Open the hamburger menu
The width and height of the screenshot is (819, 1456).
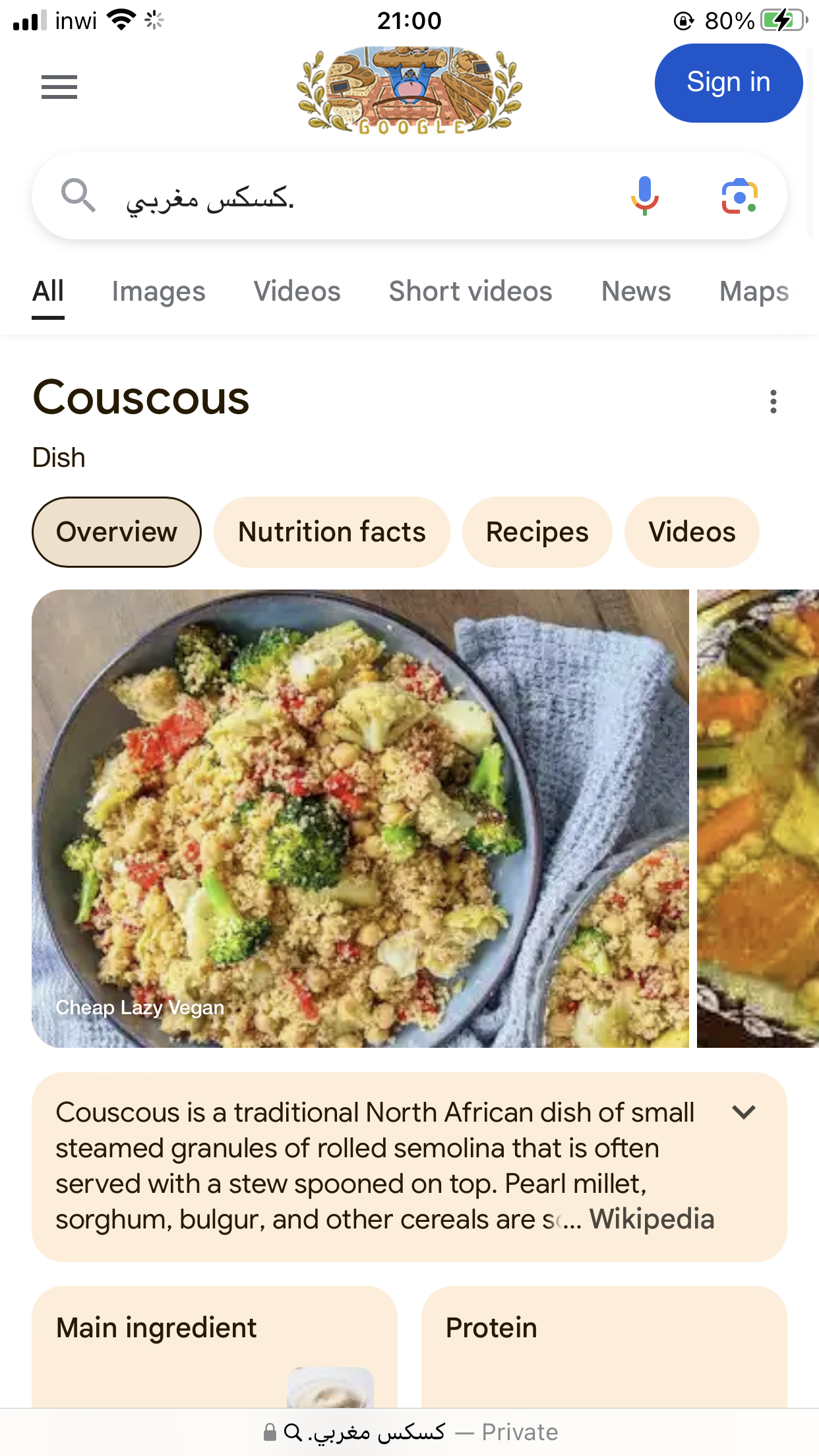pyautogui.click(x=59, y=86)
